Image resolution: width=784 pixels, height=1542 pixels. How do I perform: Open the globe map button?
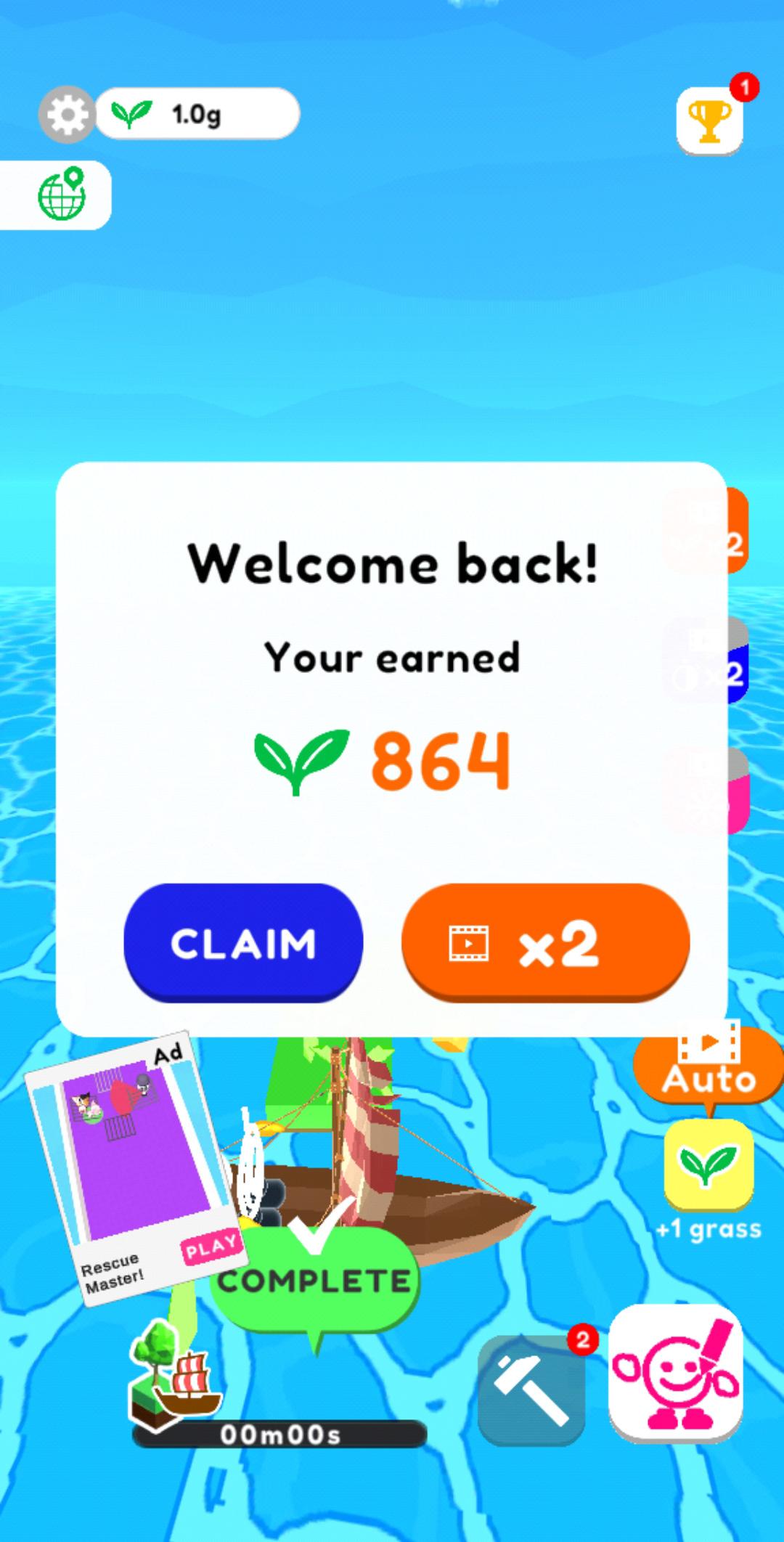(61, 195)
